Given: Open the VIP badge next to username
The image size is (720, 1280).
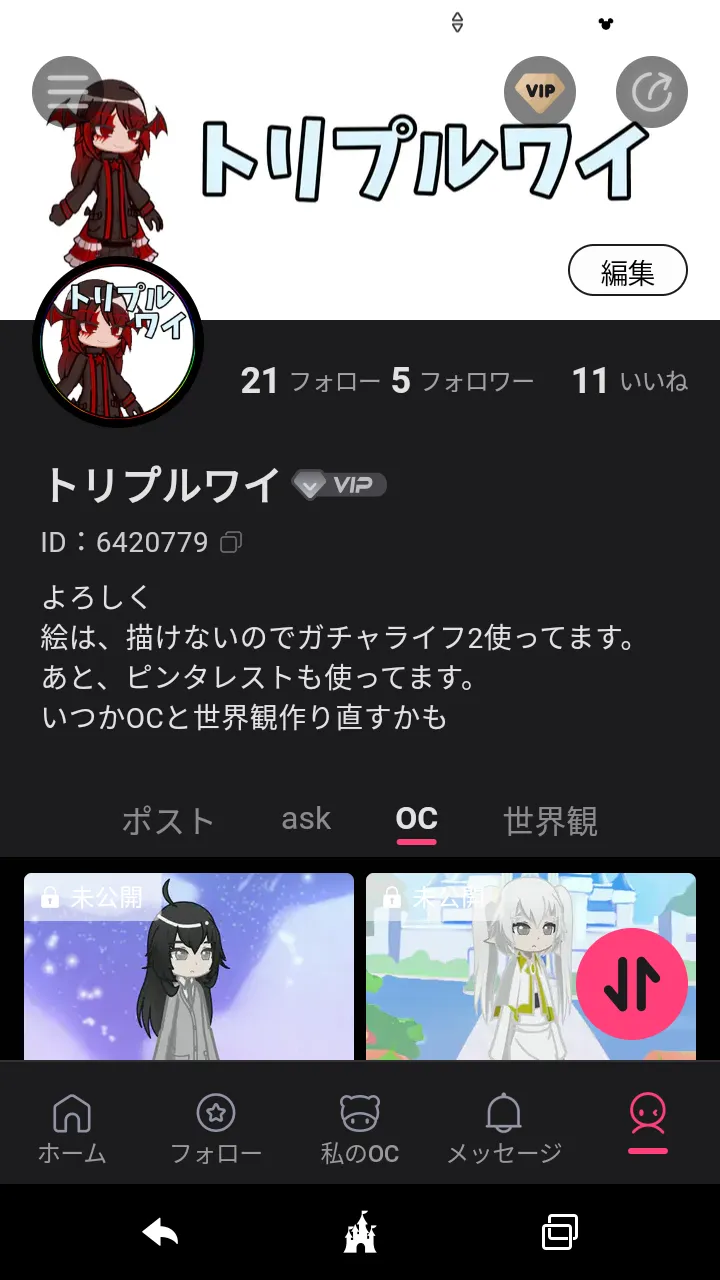Looking at the screenshot, I should coord(339,485).
